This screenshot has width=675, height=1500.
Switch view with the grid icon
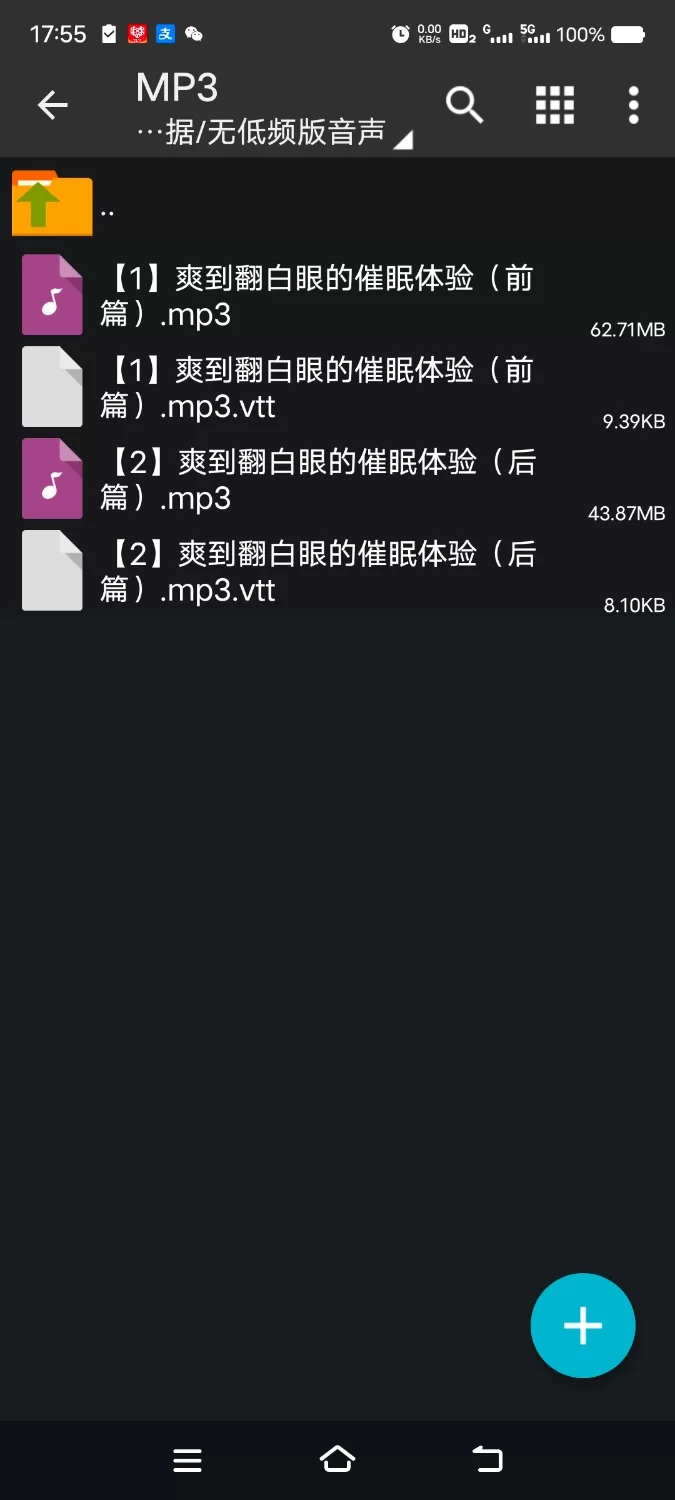(x=554, y=105)
